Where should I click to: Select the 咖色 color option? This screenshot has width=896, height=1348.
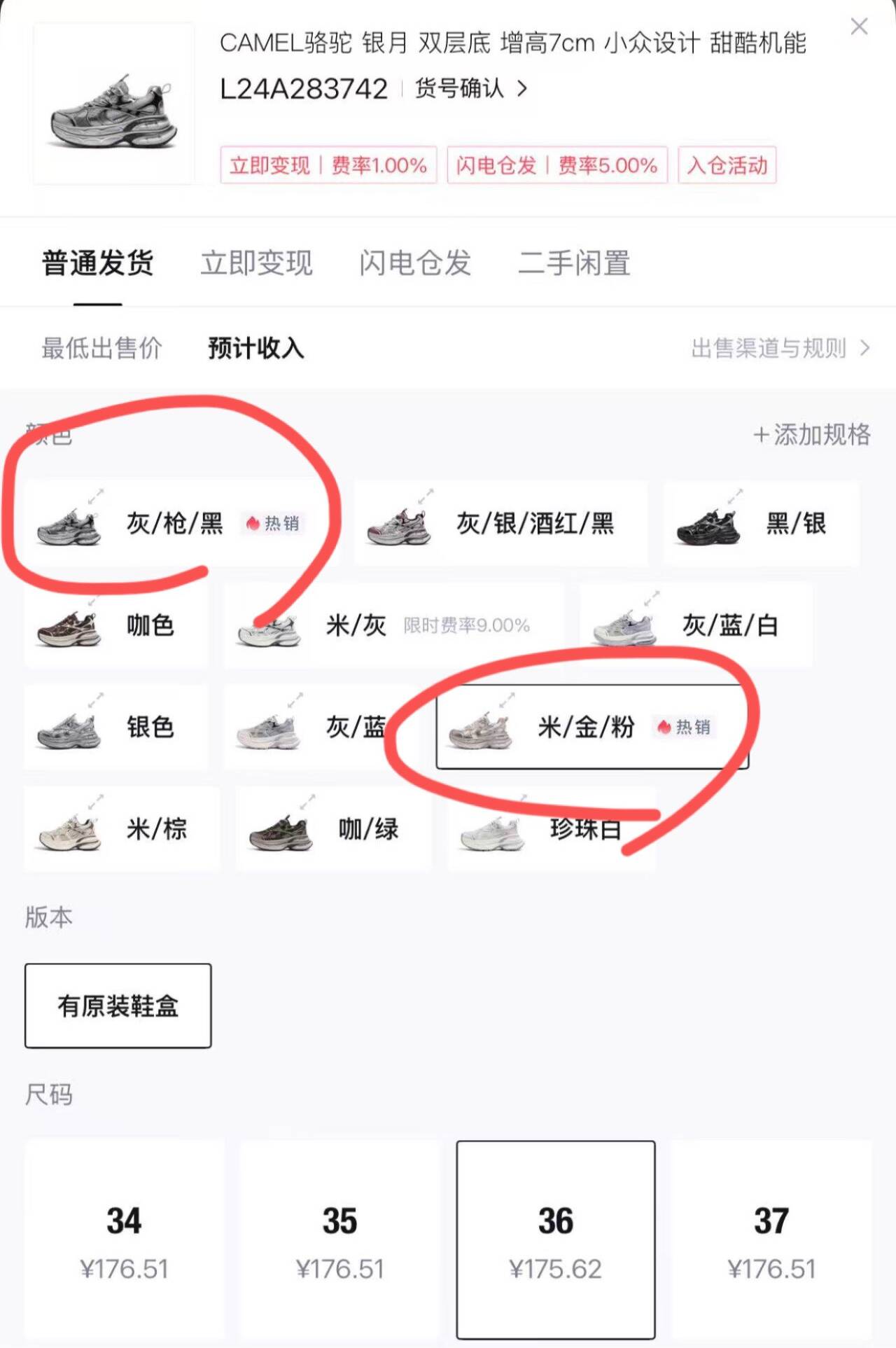[115, 625]
